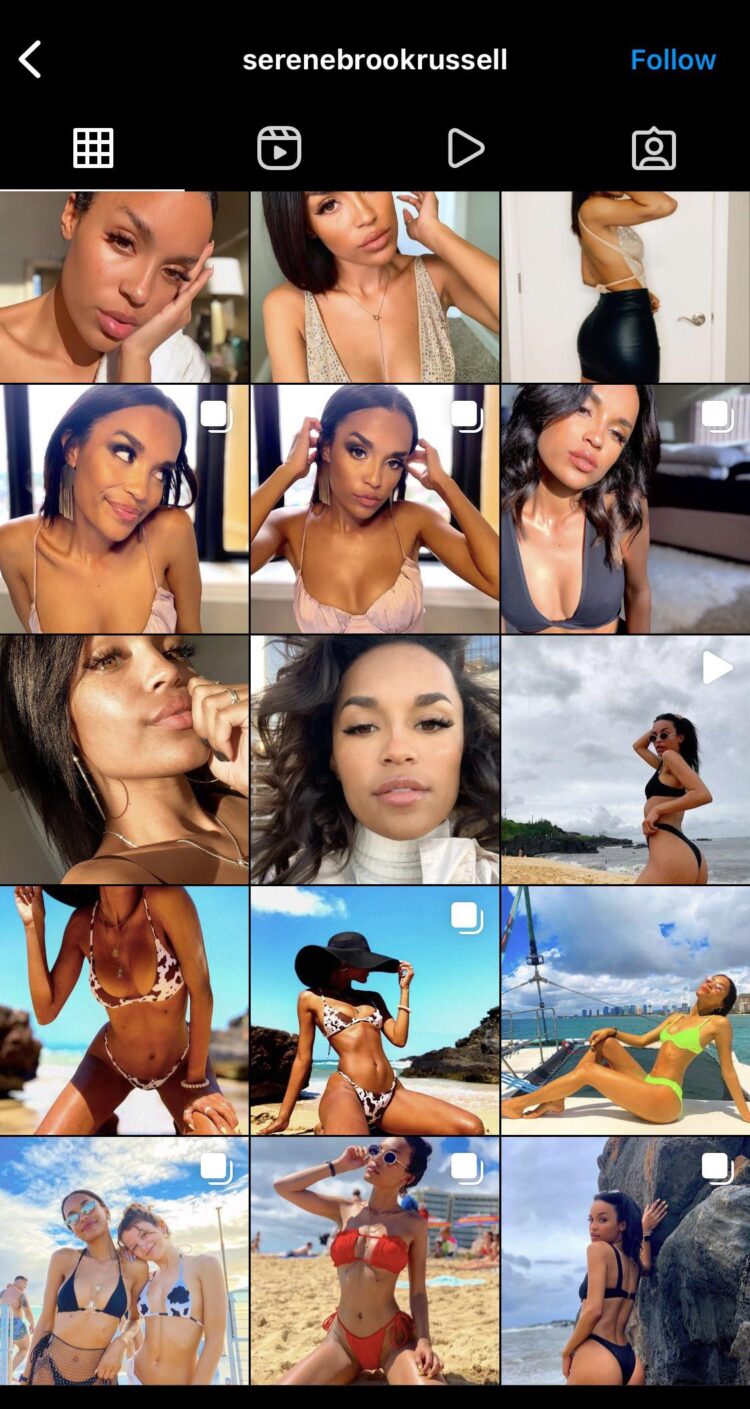Follow serenebrookrussell
The height and width of the screenshot is (1409, 750).
coord(672,60)
